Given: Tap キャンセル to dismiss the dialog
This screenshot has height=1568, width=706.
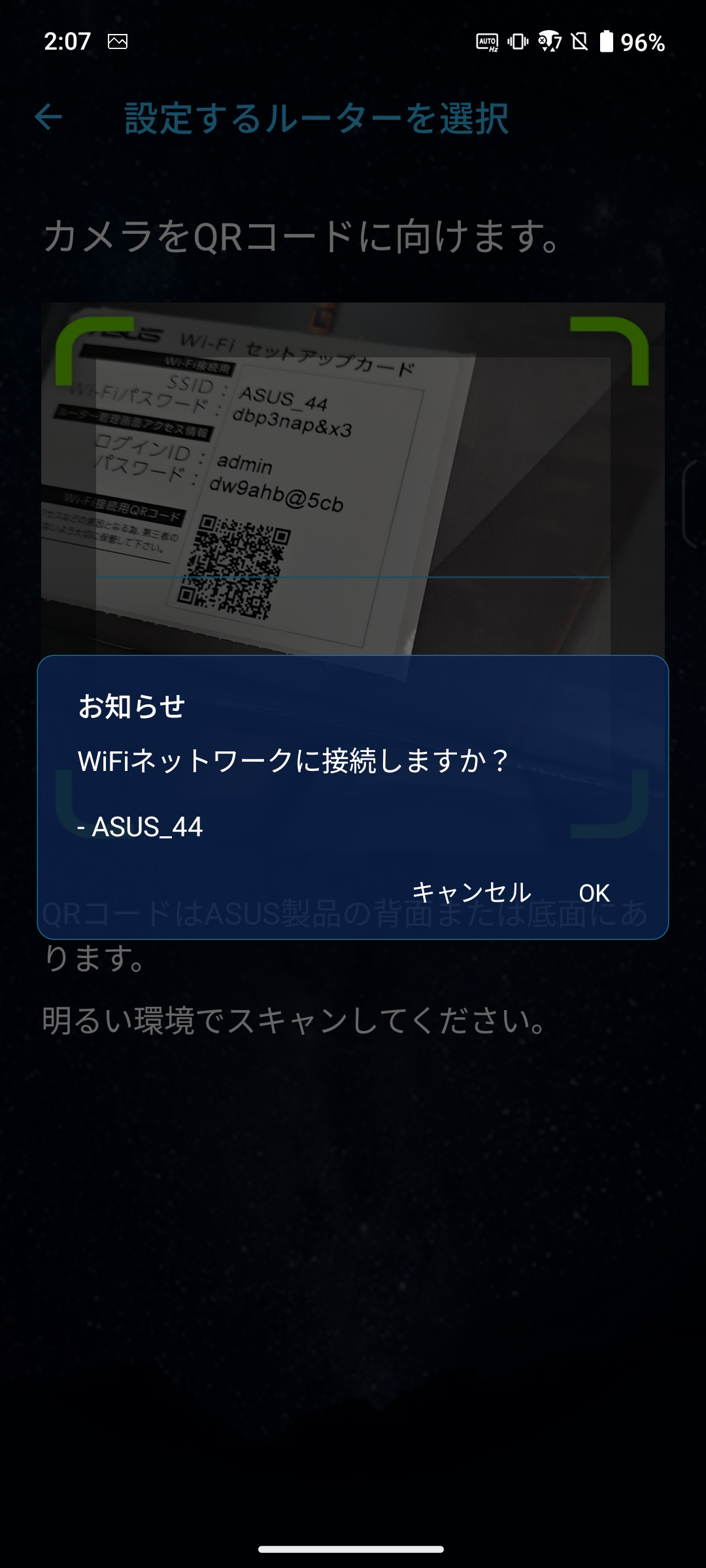Looking at the screenshot, I should point(471,892).
